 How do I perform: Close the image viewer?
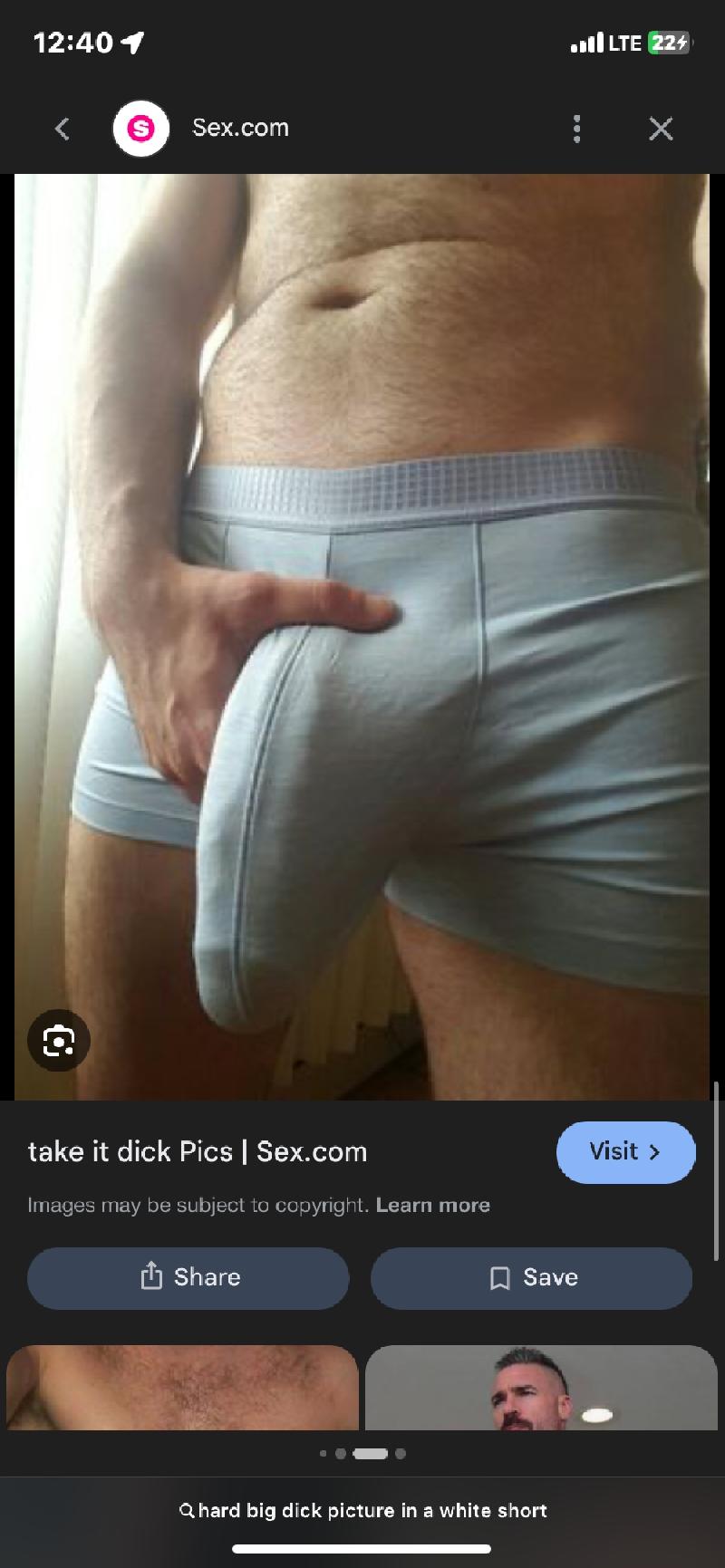point(661,129)
